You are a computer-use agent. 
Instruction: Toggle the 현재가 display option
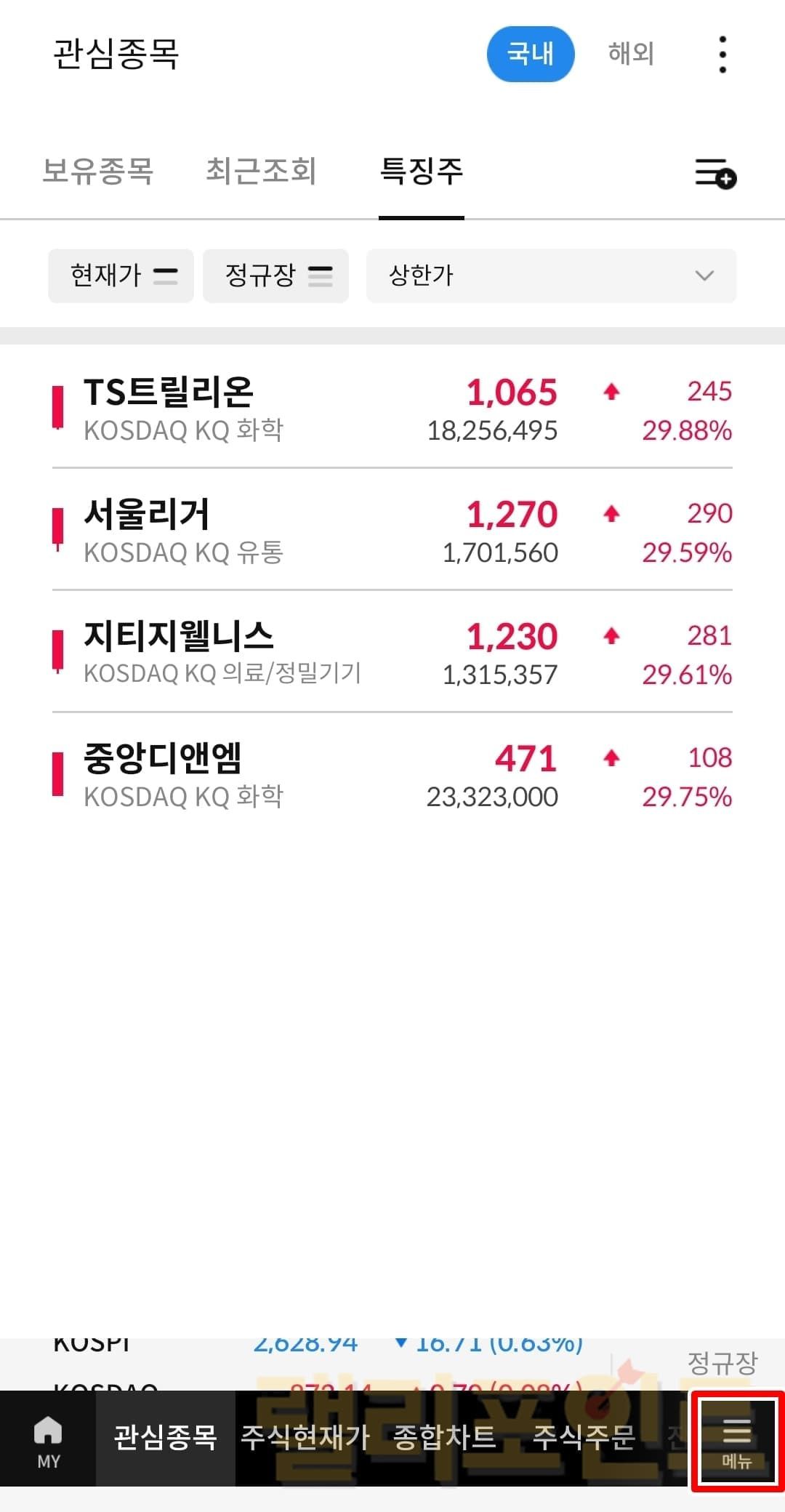point(121,276)
